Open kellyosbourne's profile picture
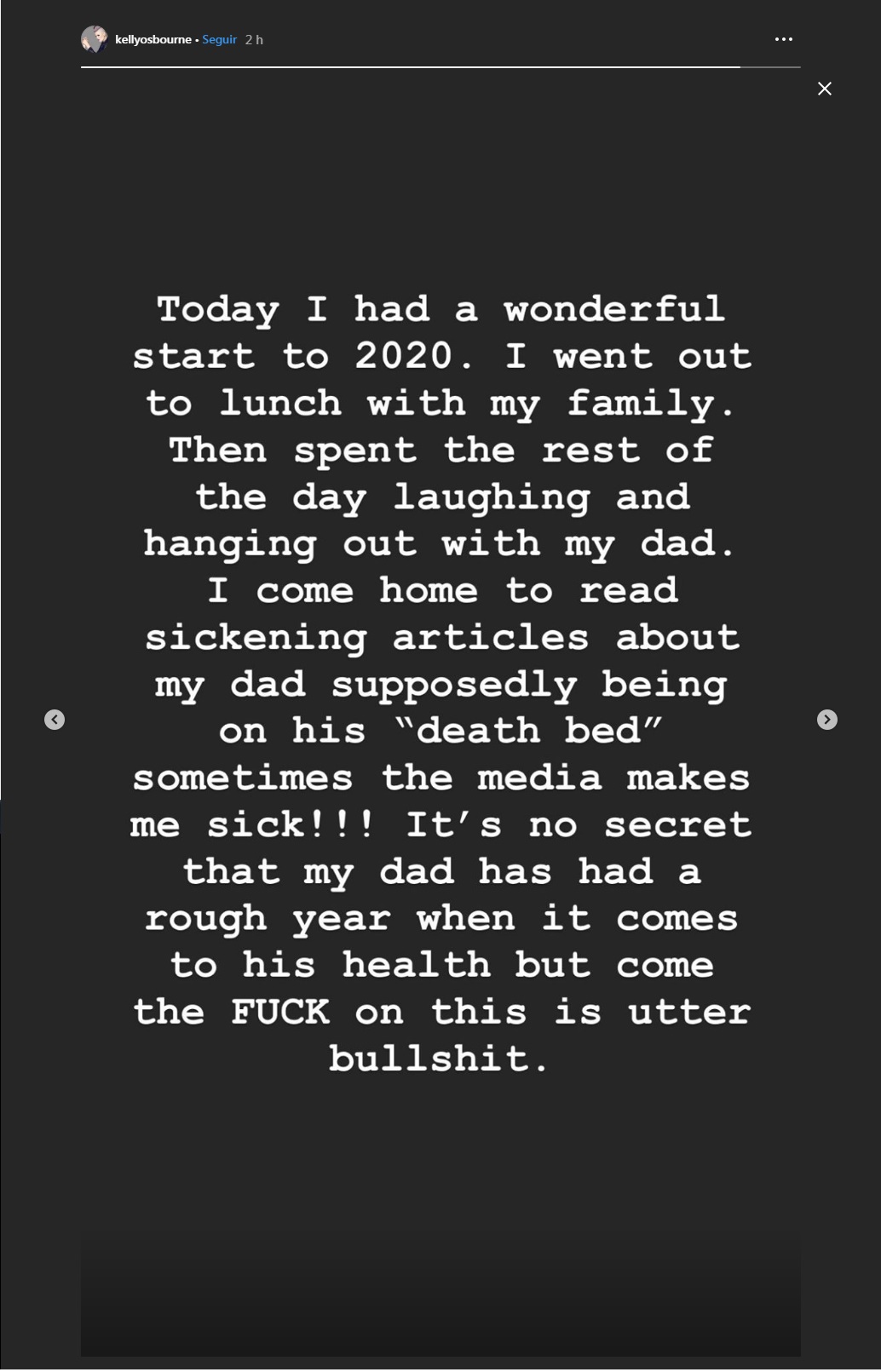Viewport: 881px width, 1372px height. (94, 39)
